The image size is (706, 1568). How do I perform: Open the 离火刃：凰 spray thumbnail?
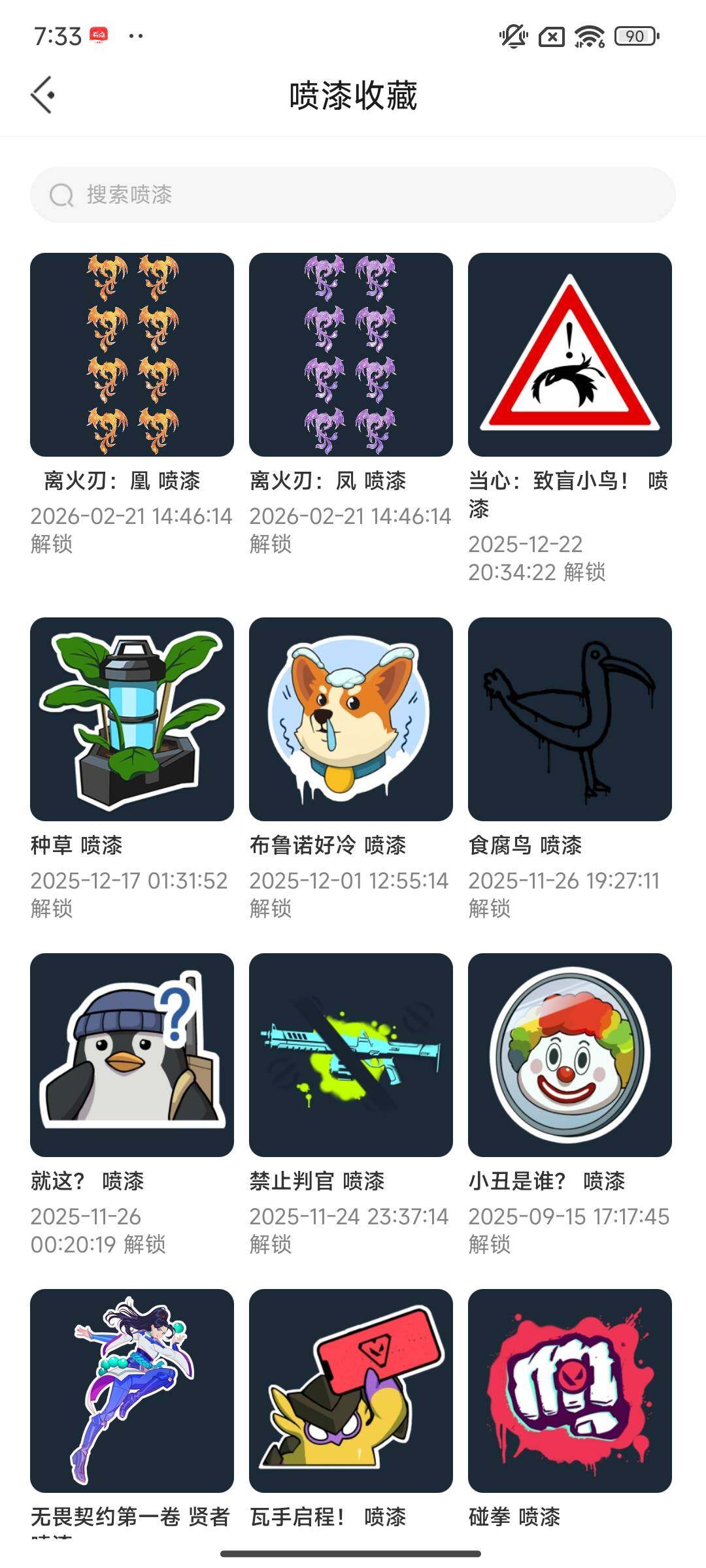pos(131,356)
